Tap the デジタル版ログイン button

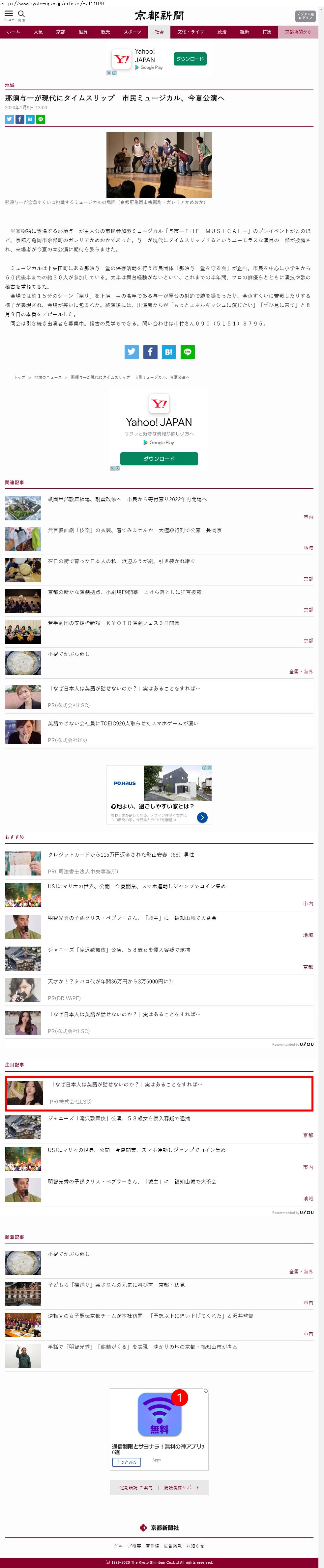(x=305, y=15)
